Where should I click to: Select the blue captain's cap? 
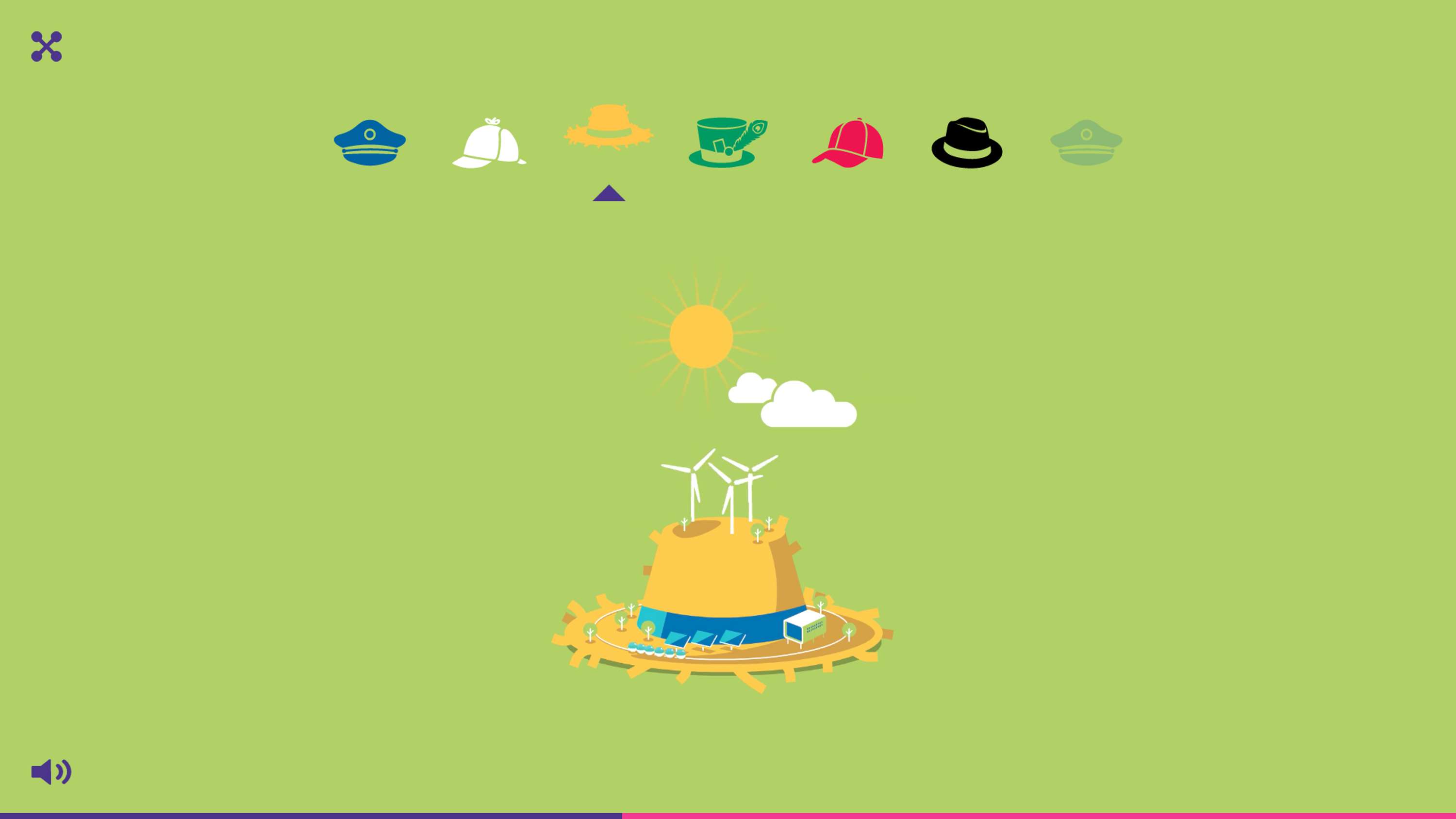click(x=370, y=143)
